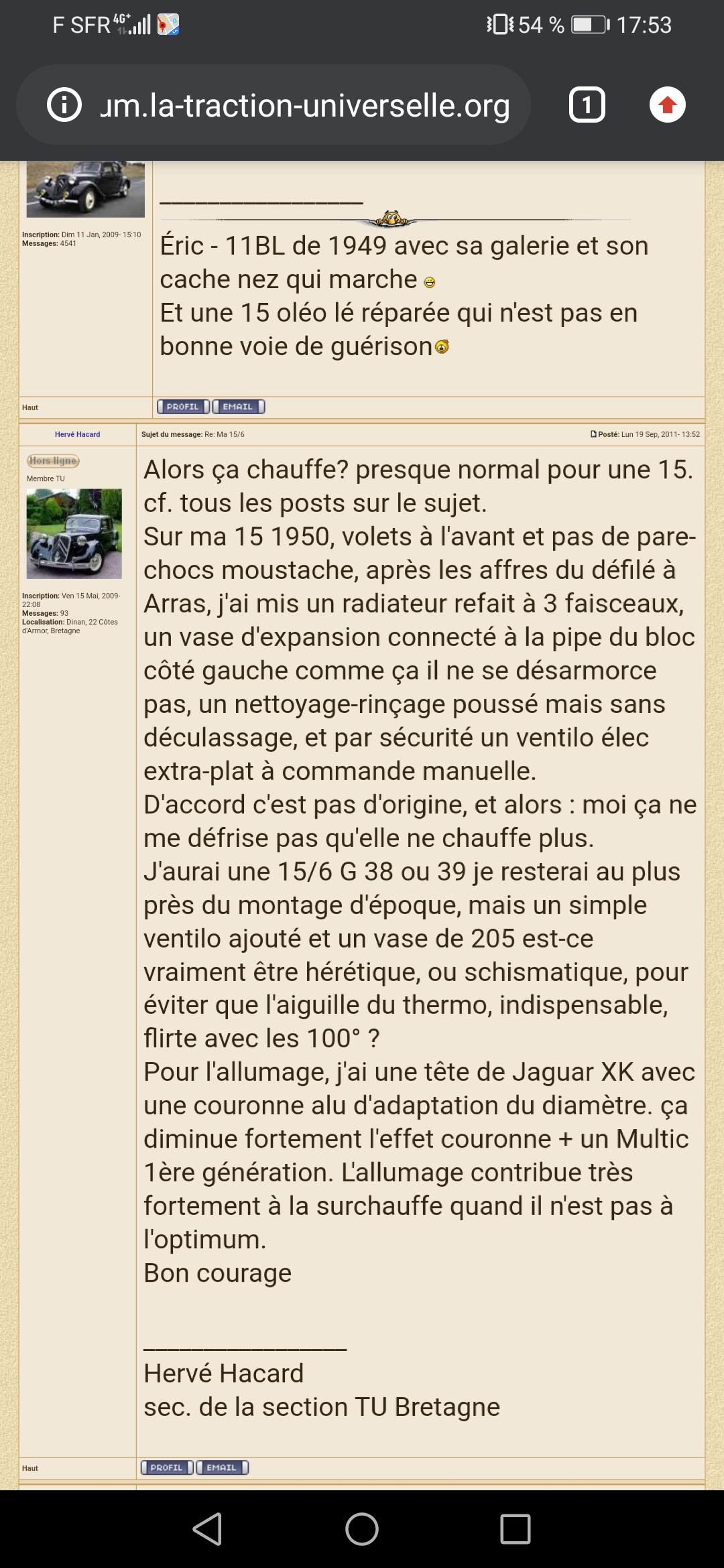The width and height of the screenshot is (724, 1568).
Task: Jump to Haut below Hervé Hacard's post
Action: 30,1468
